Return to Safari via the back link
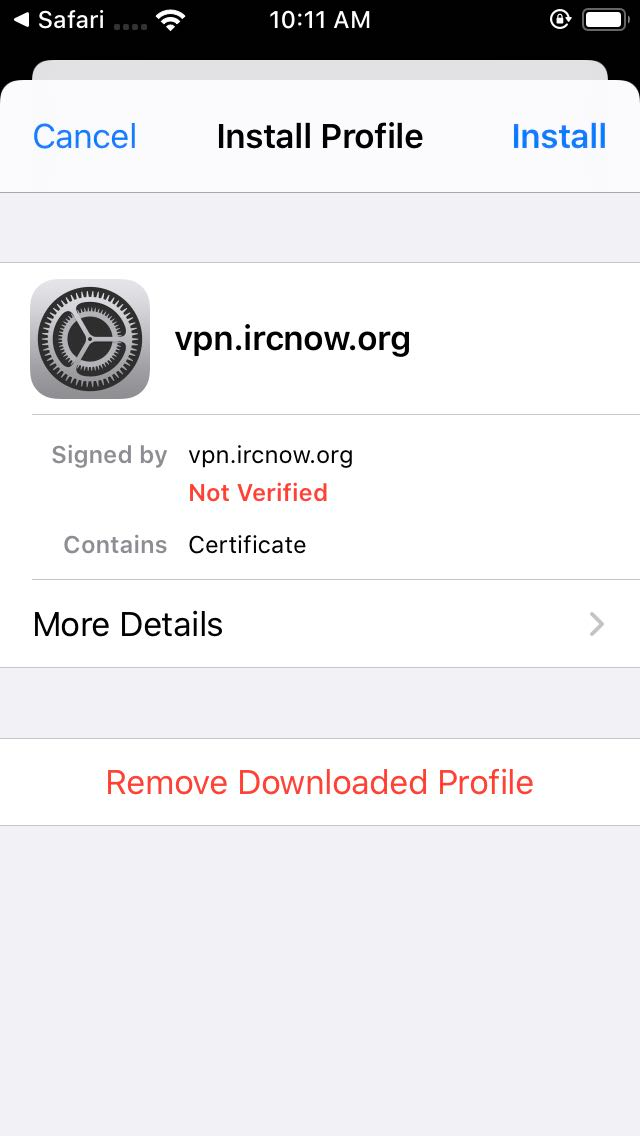 coord(59,20)
